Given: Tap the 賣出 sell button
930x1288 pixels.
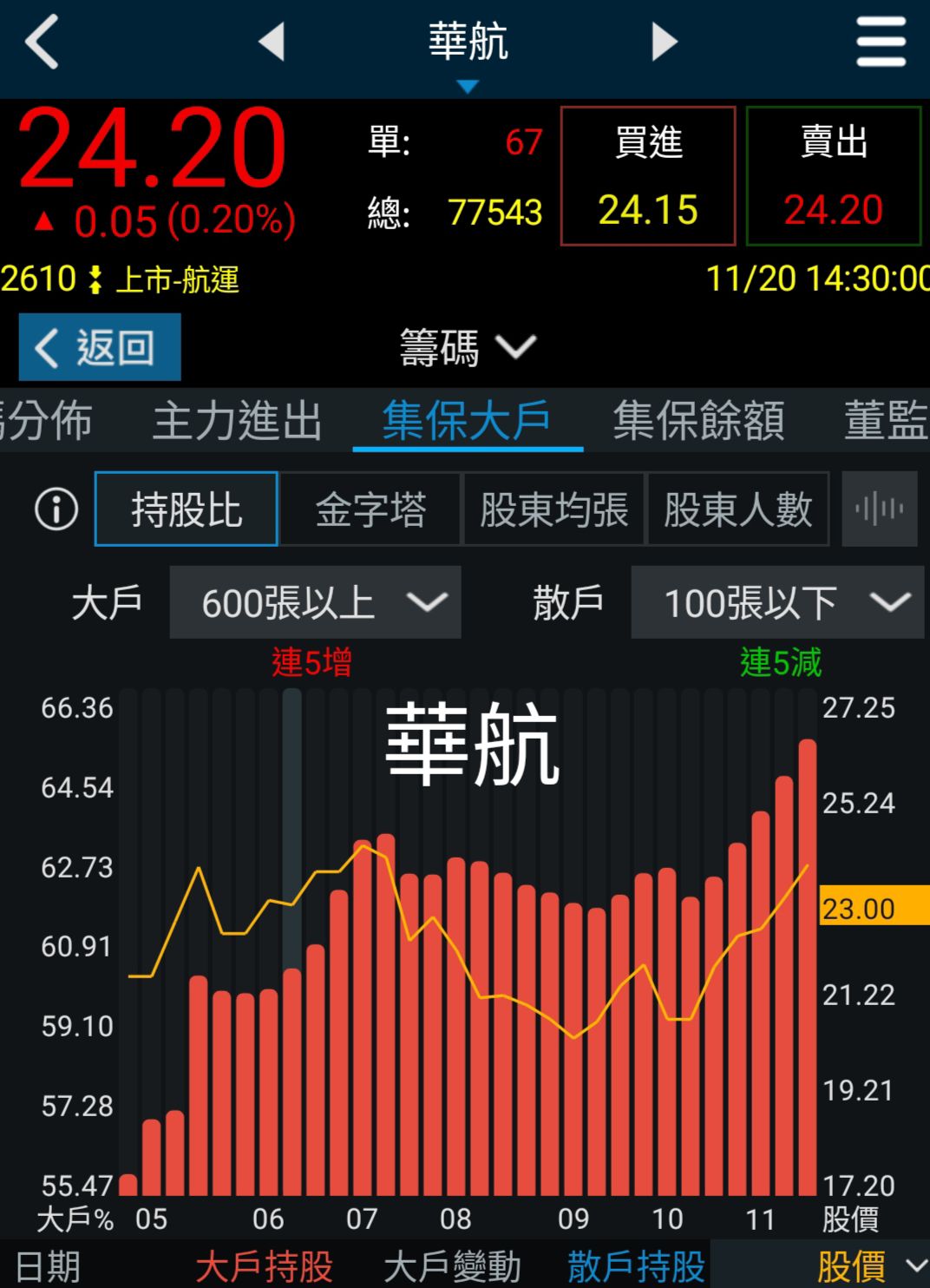Looking at the screenshot, I should point(833,176).
